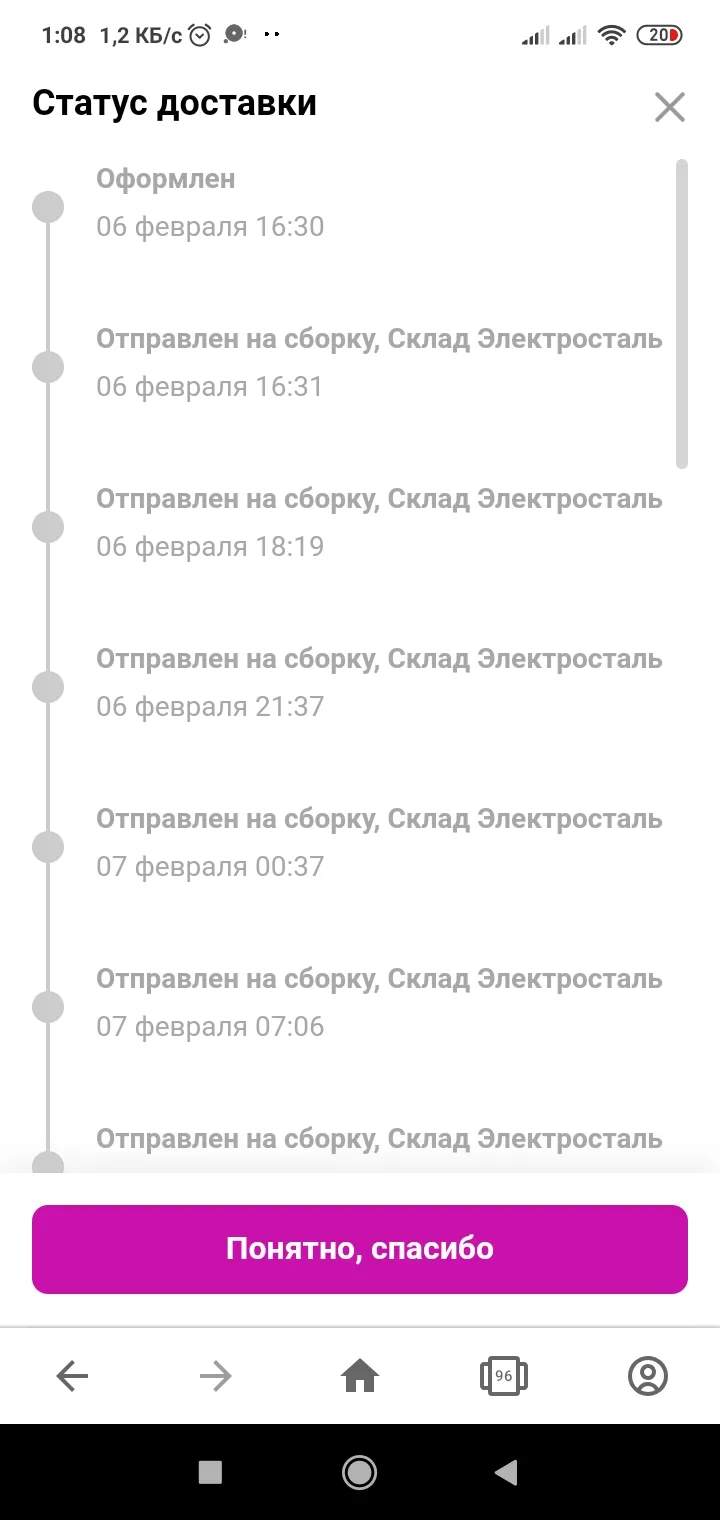Open the browser profile icon
This screenshot has width=720, height=1520.
(647, 1377)
